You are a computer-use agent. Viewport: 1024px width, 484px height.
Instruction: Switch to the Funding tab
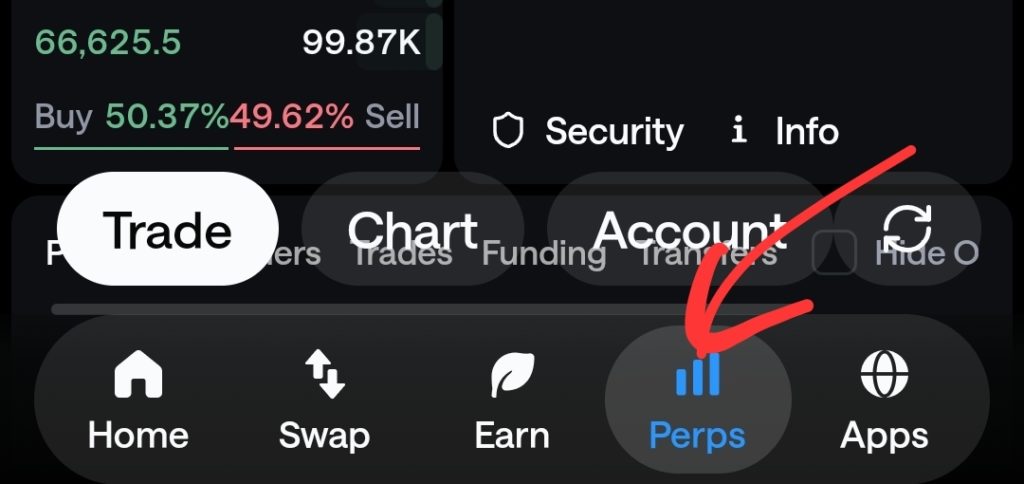pos(544,255)
